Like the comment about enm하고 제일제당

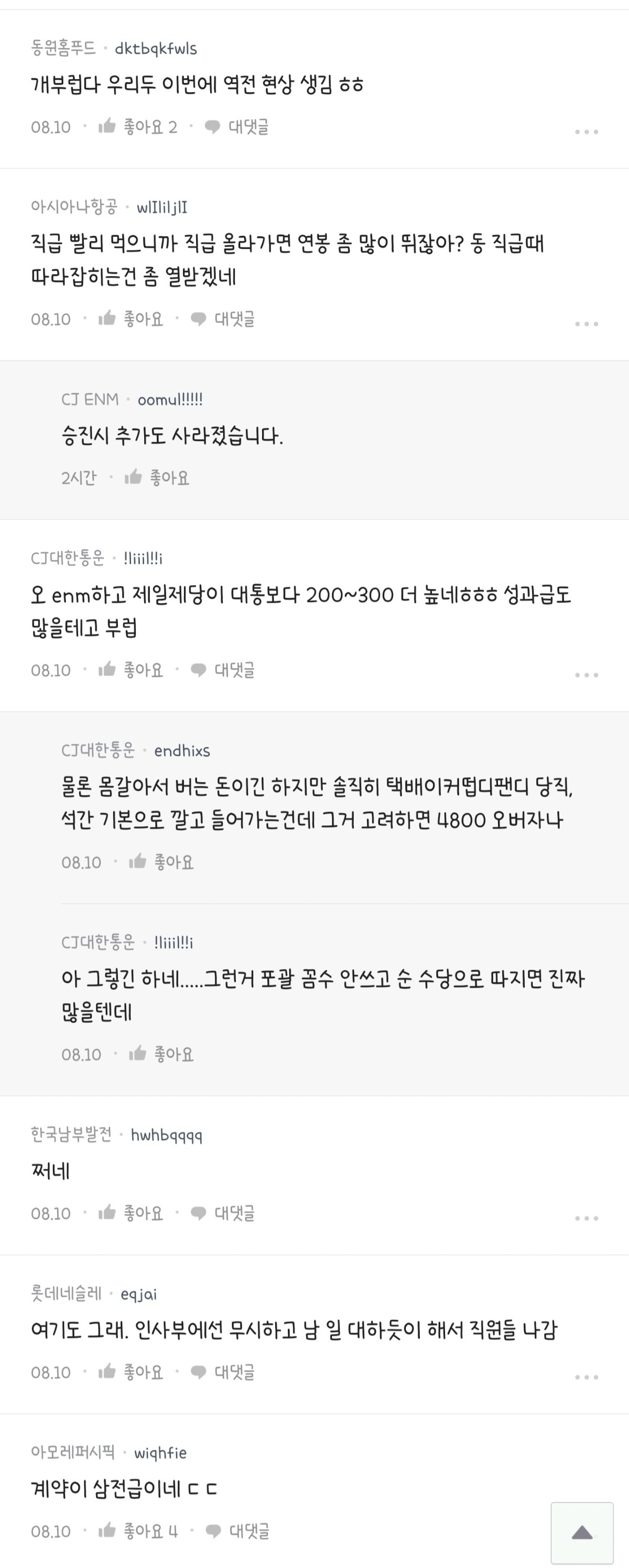click(131, 670)
